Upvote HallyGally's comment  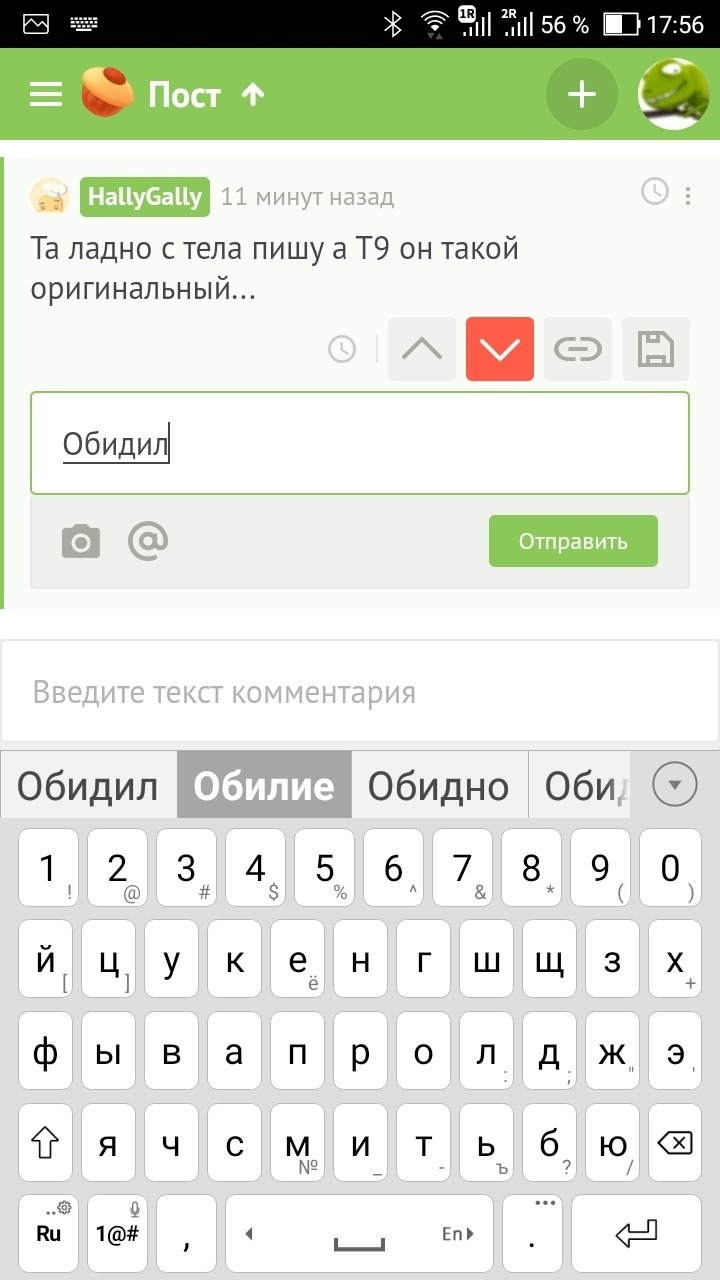[421, 349]
